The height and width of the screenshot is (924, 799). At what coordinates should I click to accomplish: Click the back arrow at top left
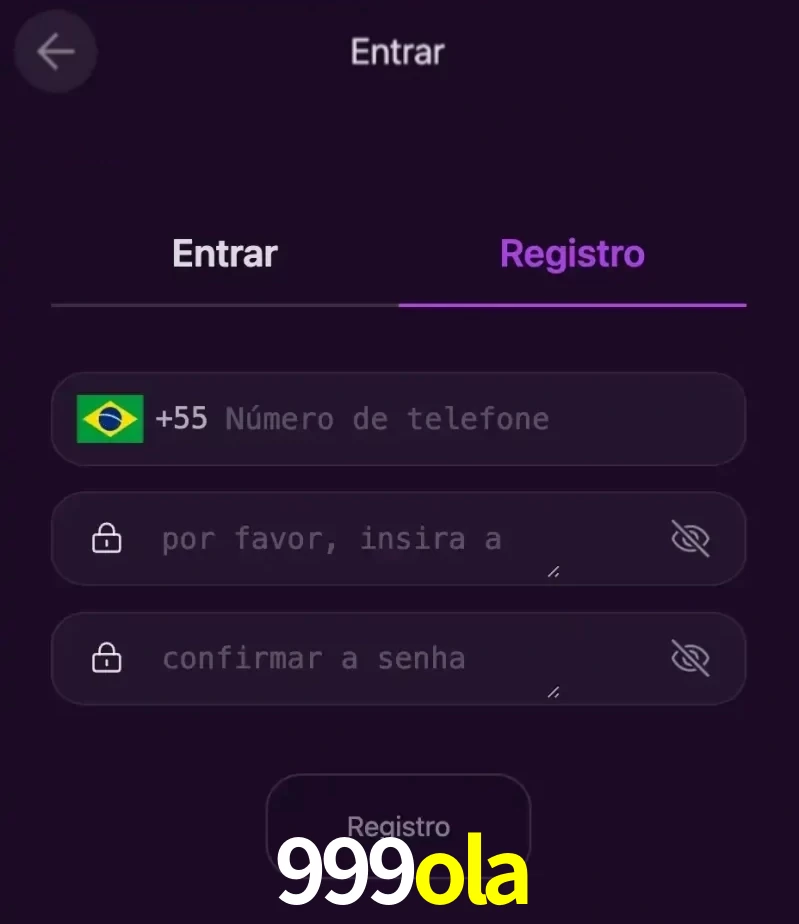click(55, 51)
